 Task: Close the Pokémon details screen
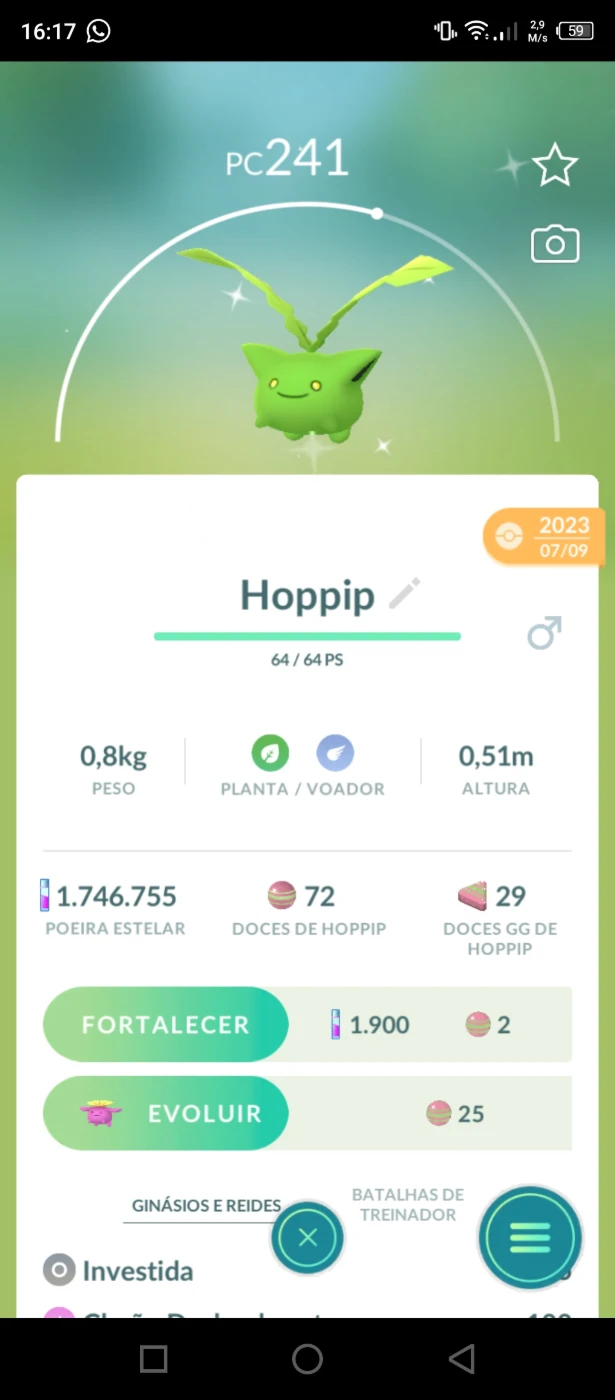pyautogui.click(x=307, y=1238)
